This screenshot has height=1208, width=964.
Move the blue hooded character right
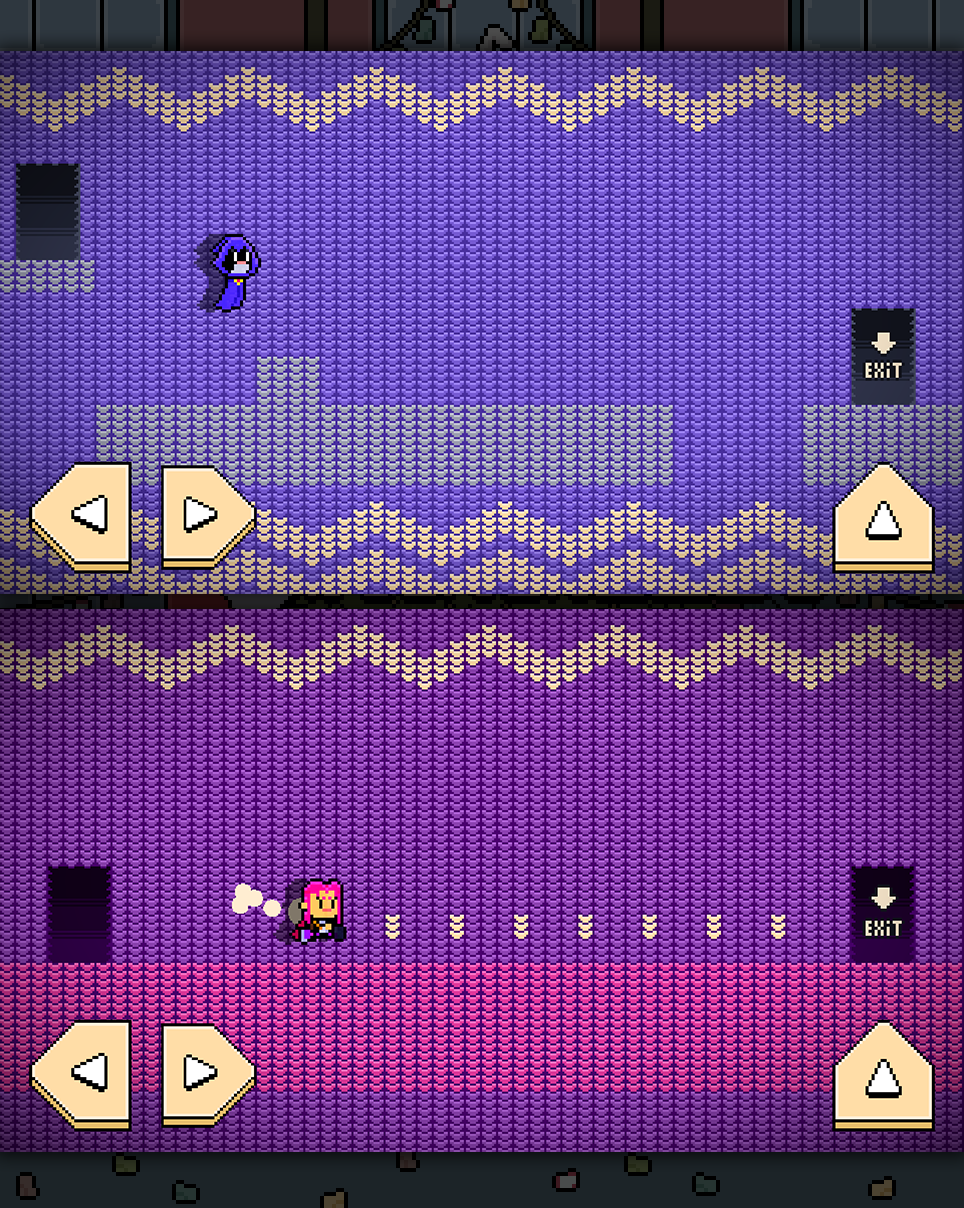[x=207, y=514]
